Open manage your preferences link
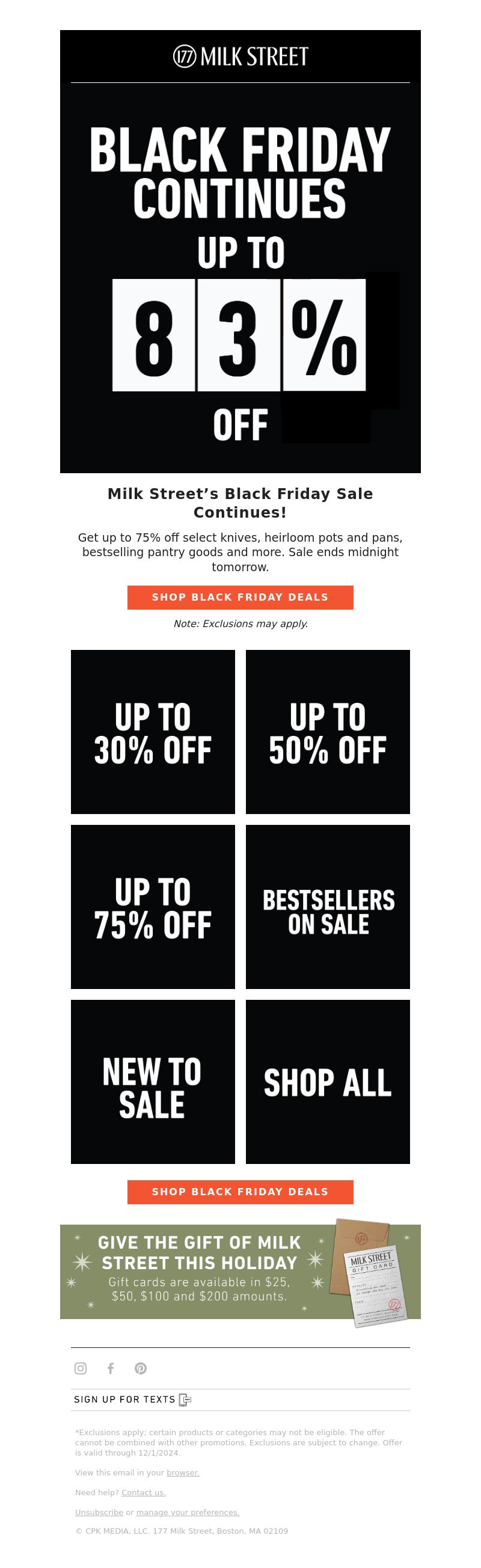This screenshot has height=1568, width=481. [188, 1513]
